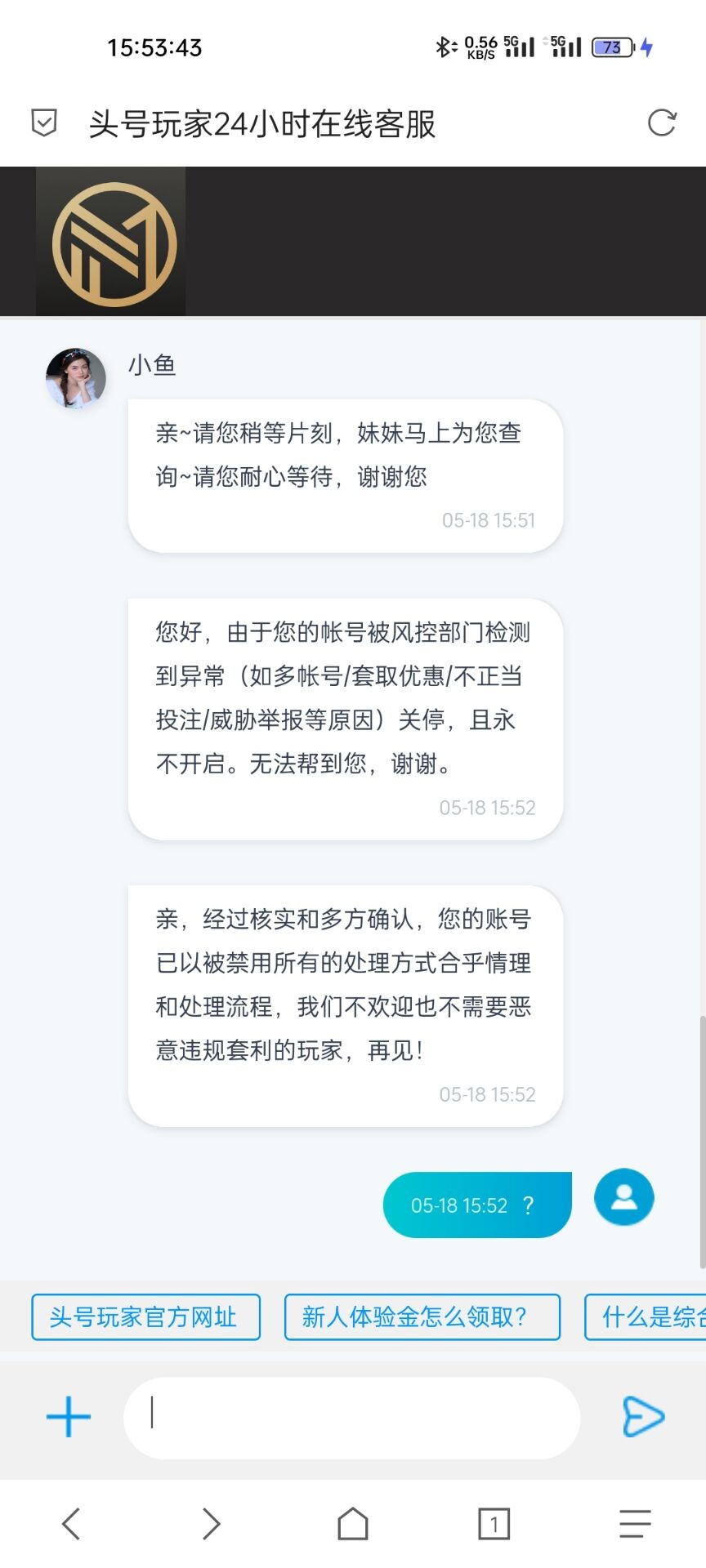Image resolution: width=706 pixels, height=1568 pixels.
Task: Send the typed message
Action: tap(643, 1417)
